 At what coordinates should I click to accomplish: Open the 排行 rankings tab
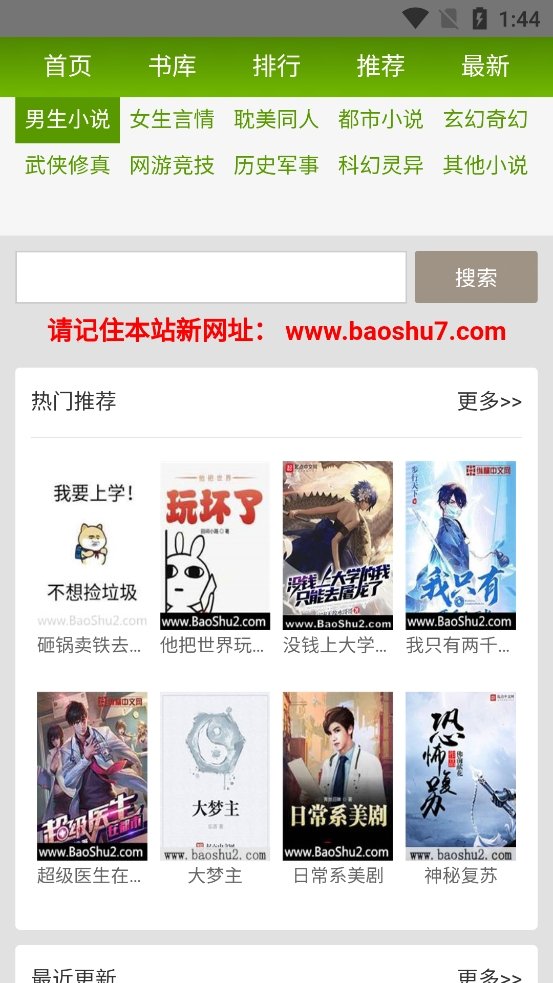pyautogui.click(x=276, y=66)
